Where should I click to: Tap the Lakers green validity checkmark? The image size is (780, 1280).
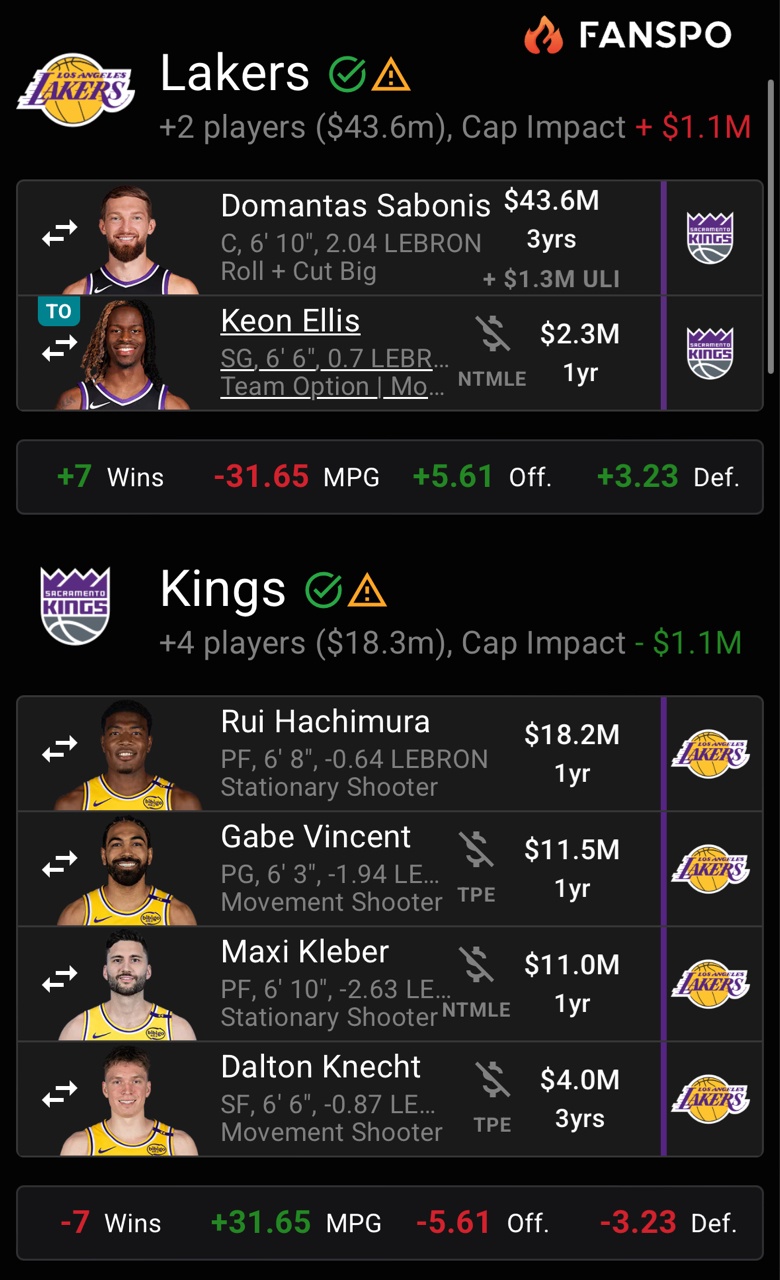coord(348,74)
